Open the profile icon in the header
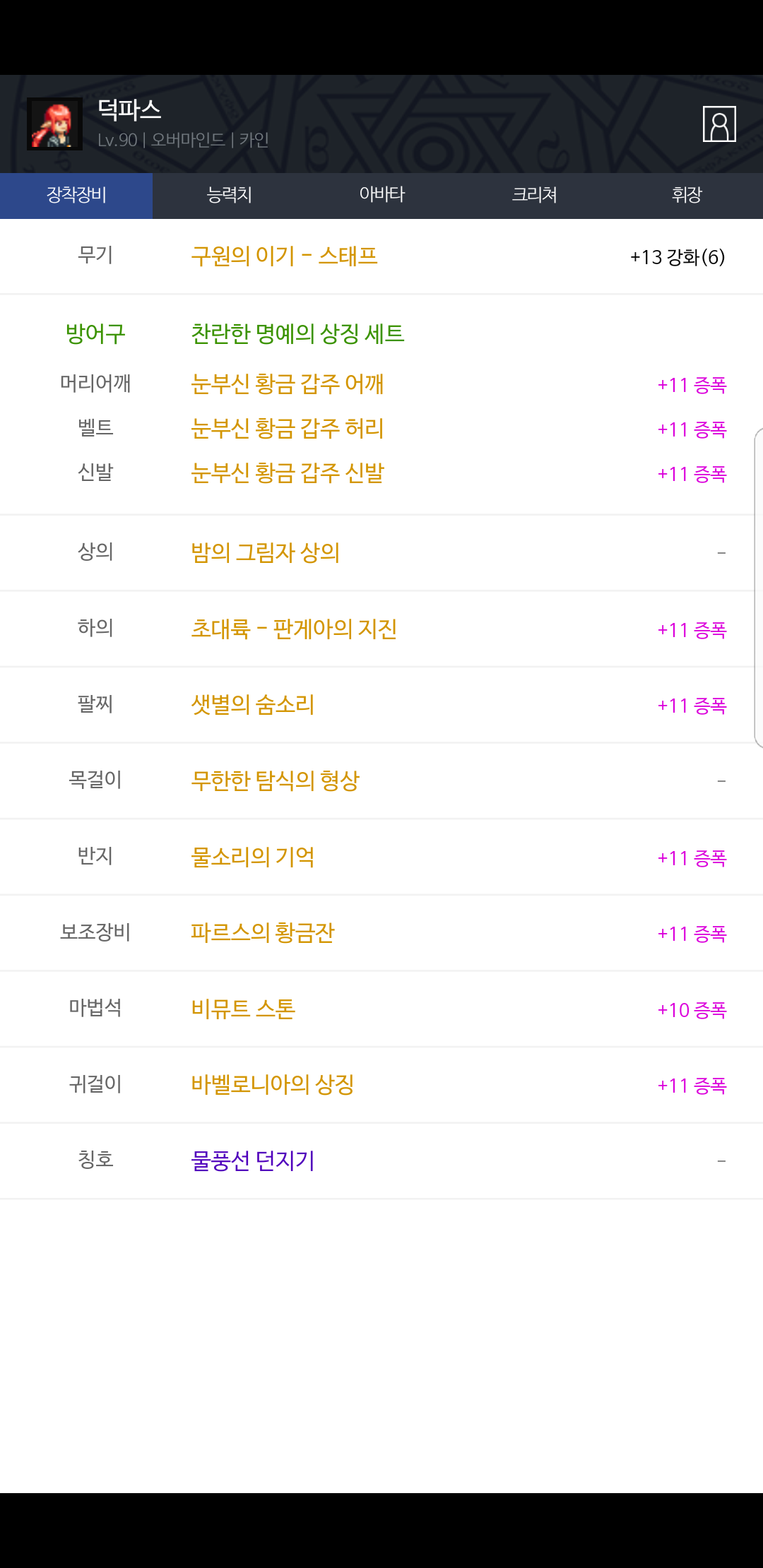Viewport: 763px width, 1568px height. 719,124
